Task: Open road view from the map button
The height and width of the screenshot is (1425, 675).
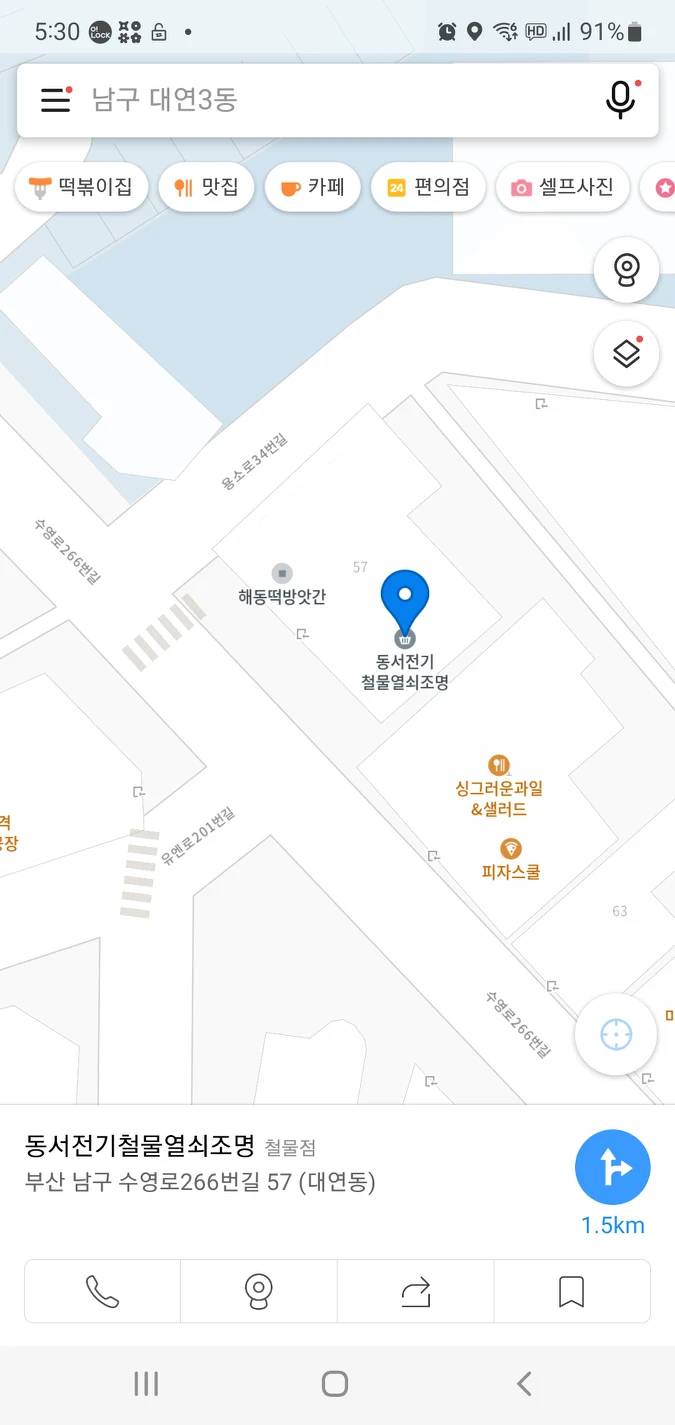Action: pos(626,270)
